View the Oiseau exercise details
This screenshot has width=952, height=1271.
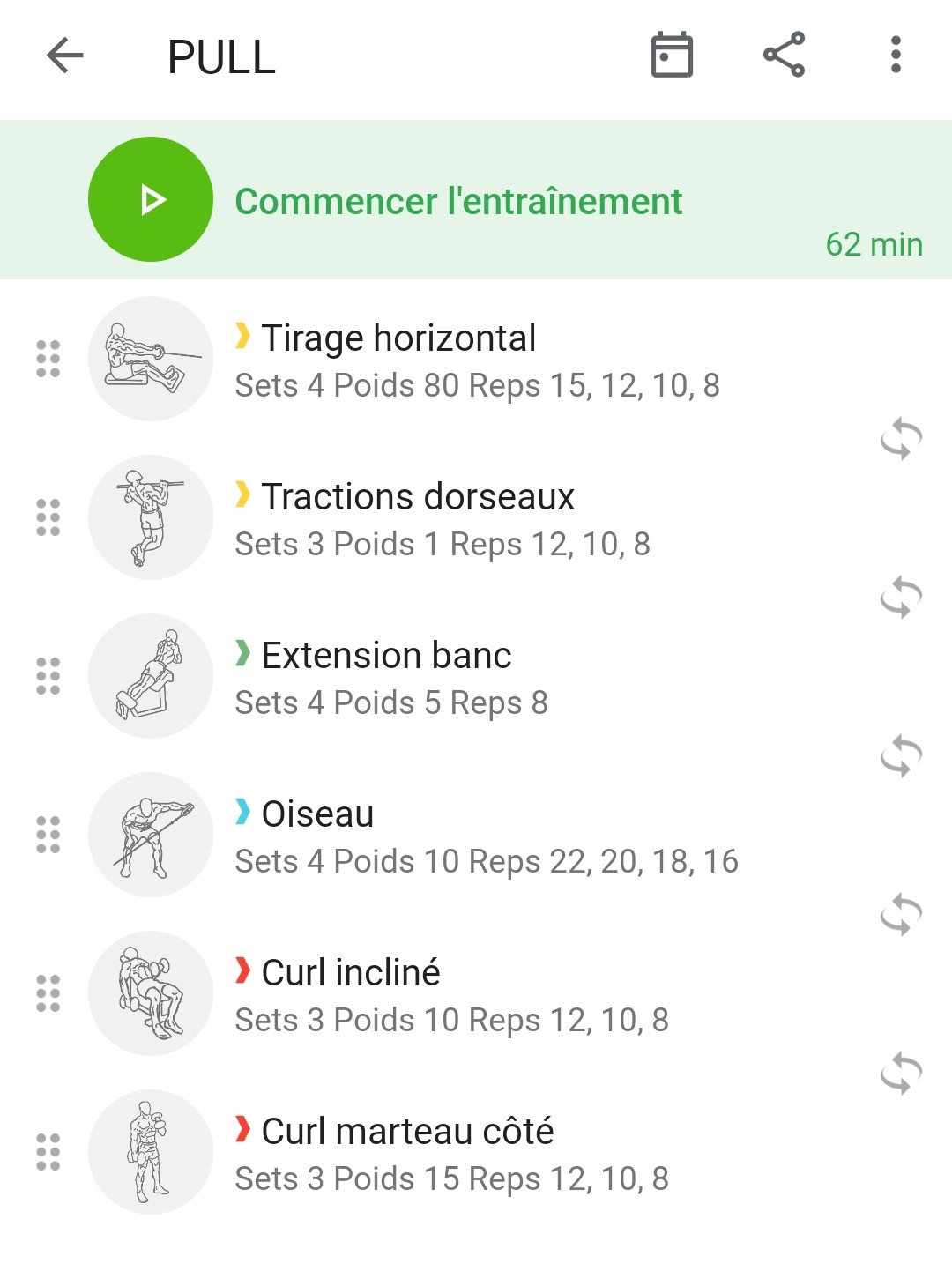point(317,814)
